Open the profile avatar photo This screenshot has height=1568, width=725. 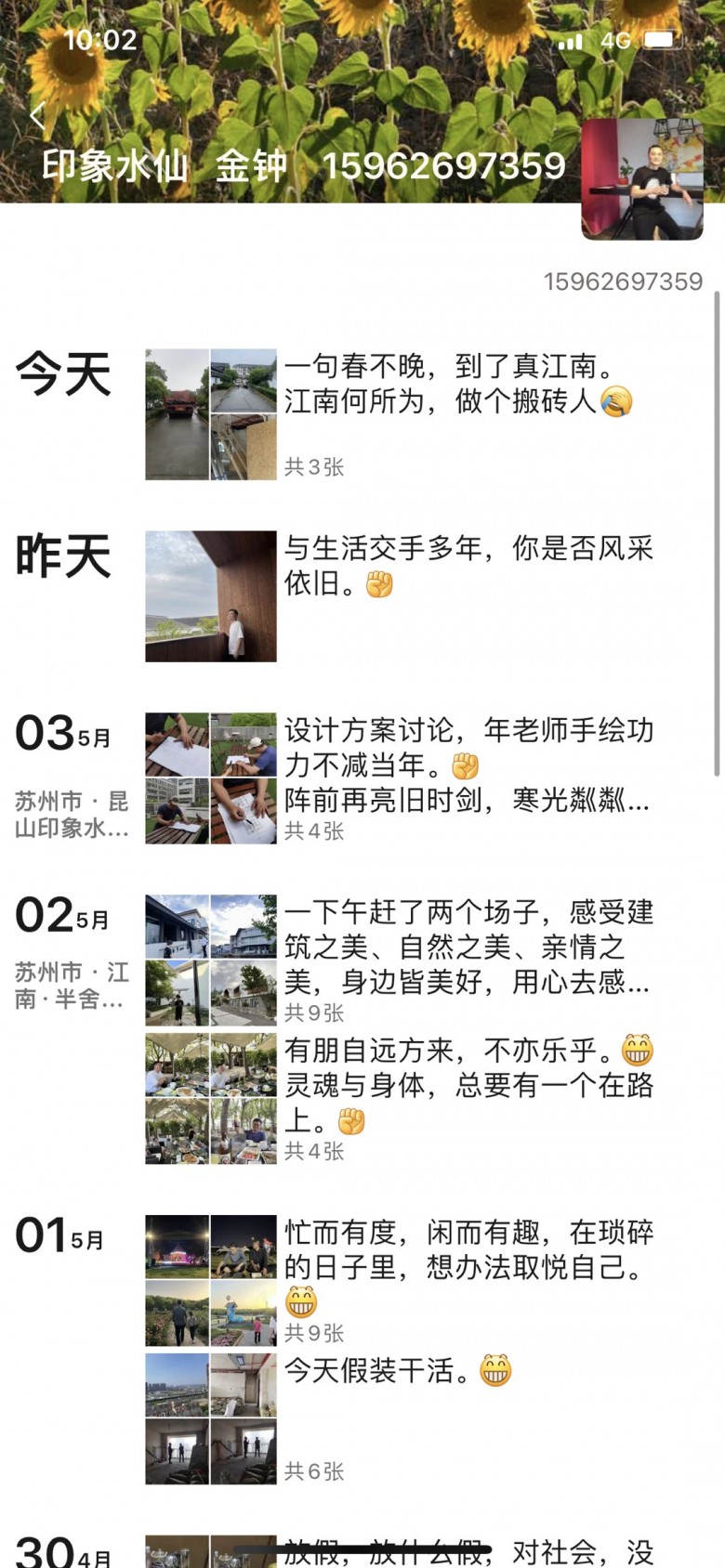641,179
